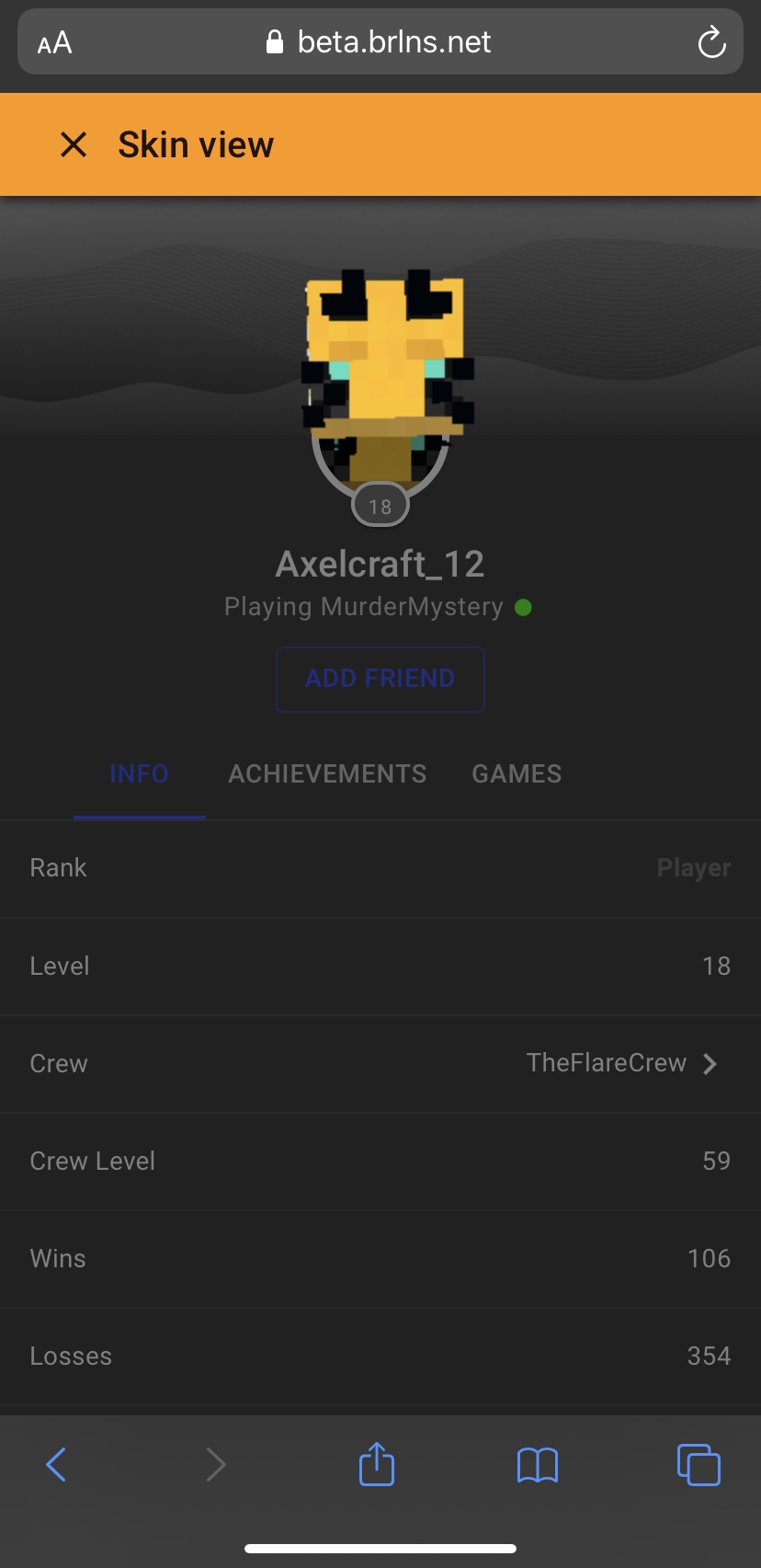Screen dimensions: 761x1568
Task: Switch to the Games tab
Action: coord(517,773)
